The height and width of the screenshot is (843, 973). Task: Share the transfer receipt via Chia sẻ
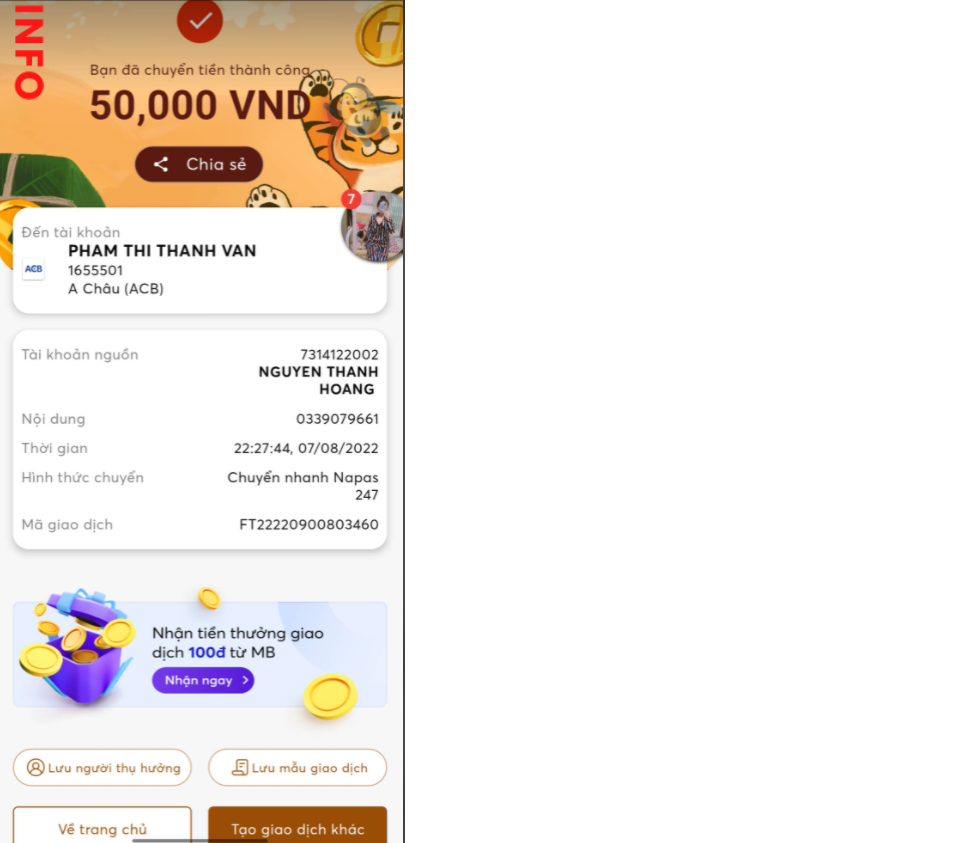pos(199,165)
